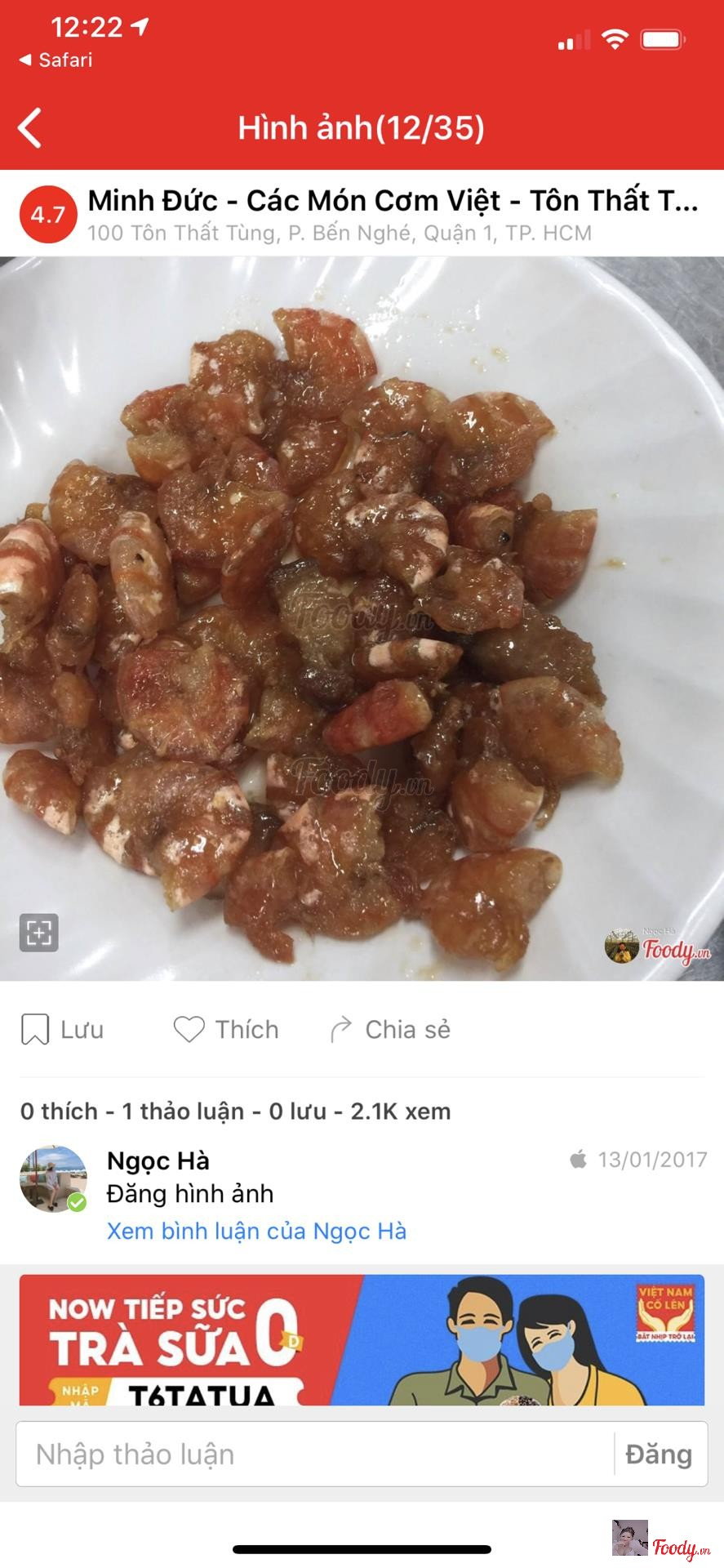Like the photo with Thích
The height and width of the screenshot is (1568, 724).
tap(226, 1029)
